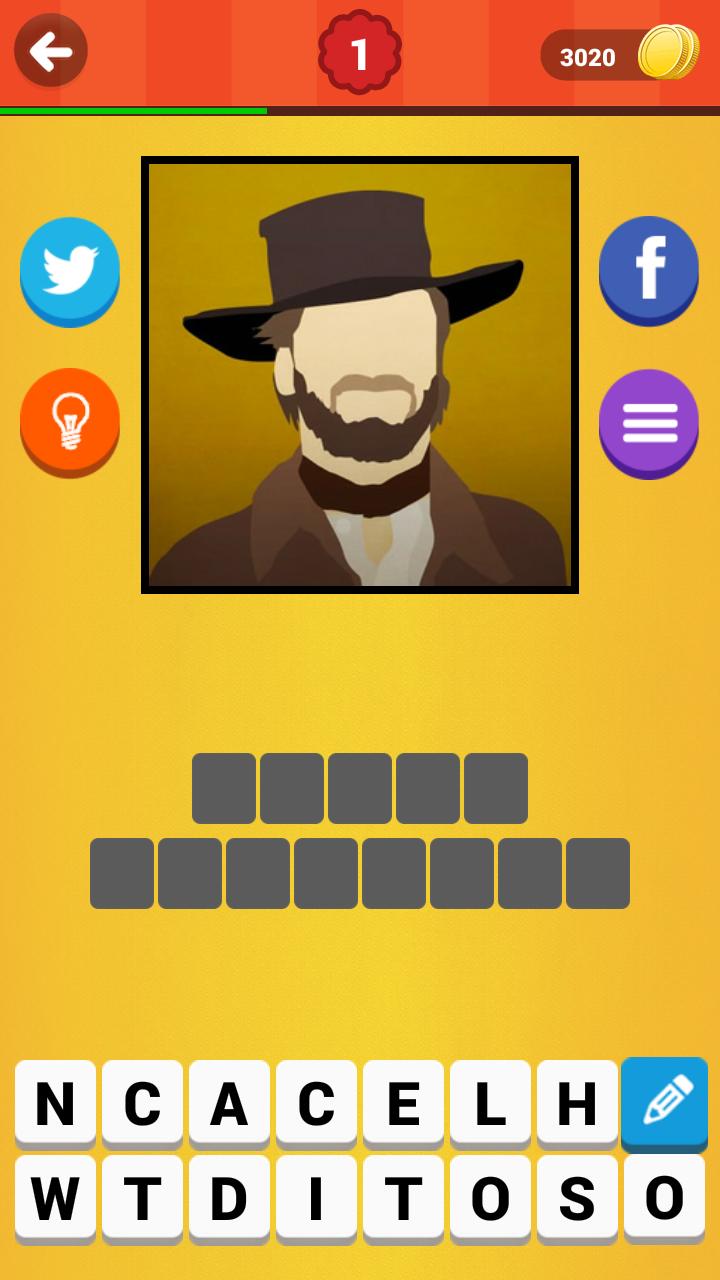Image resolution: width=720 pixels, height=1280 pixels.
Task: Tap the green progress bar
Action: [135, 106]
